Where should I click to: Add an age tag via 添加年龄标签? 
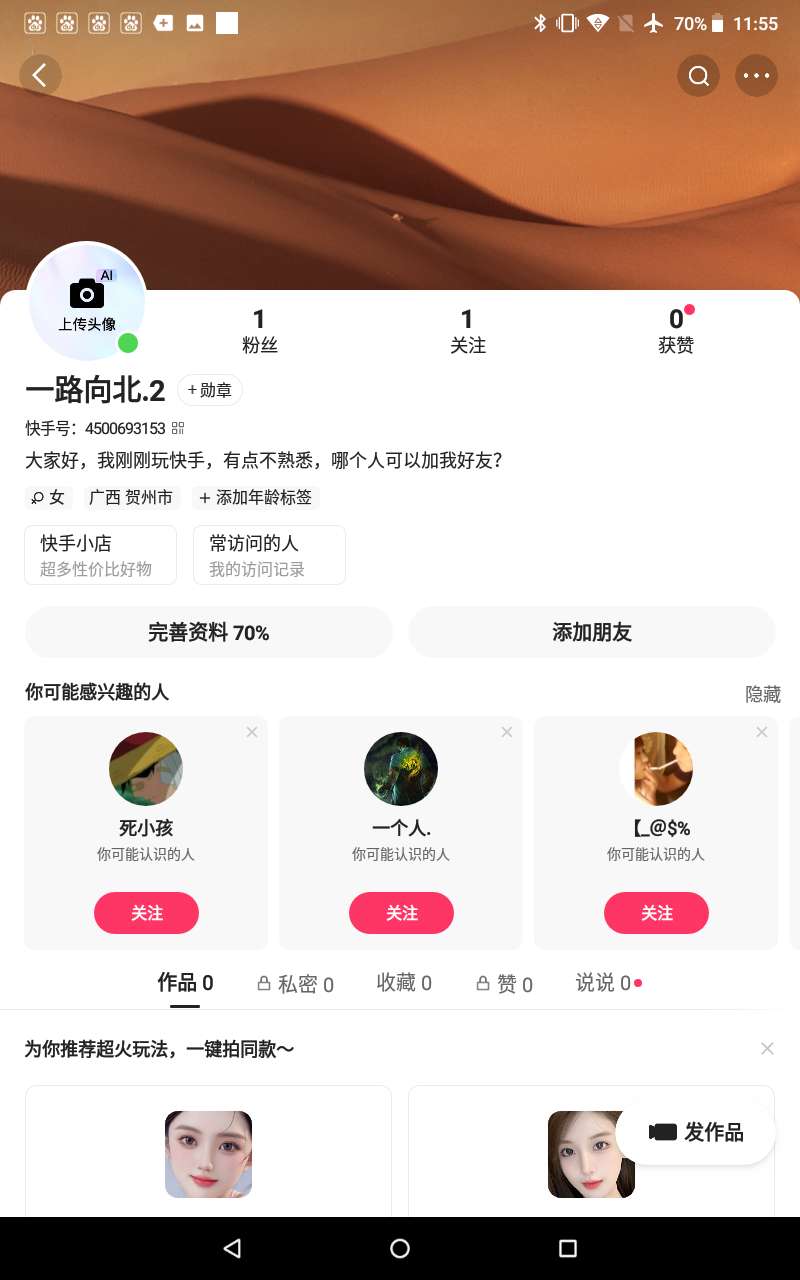256,497
